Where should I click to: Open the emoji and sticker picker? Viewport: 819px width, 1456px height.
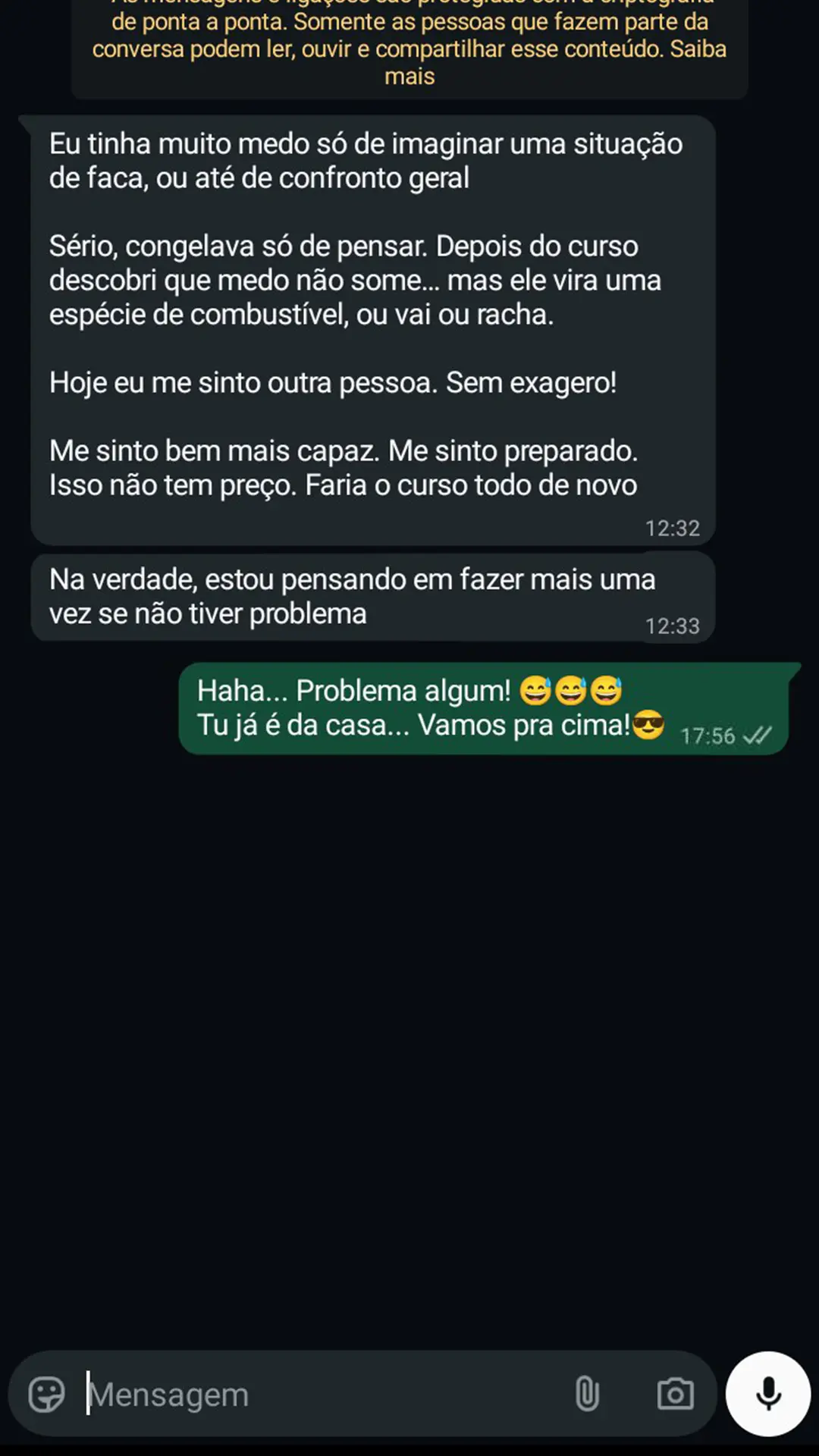[x=46, y=1394]
